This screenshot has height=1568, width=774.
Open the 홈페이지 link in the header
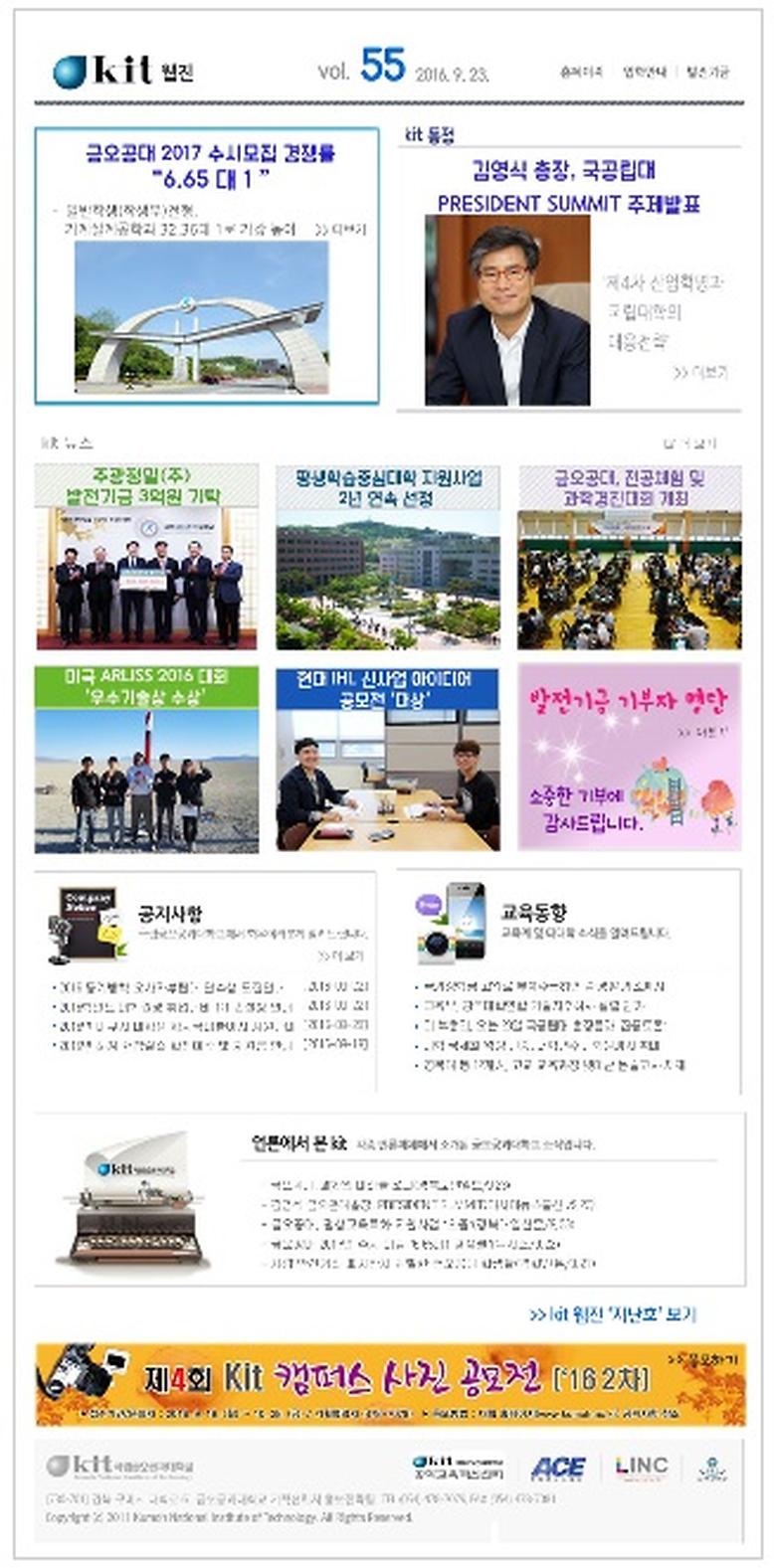[x=581, y=72]
